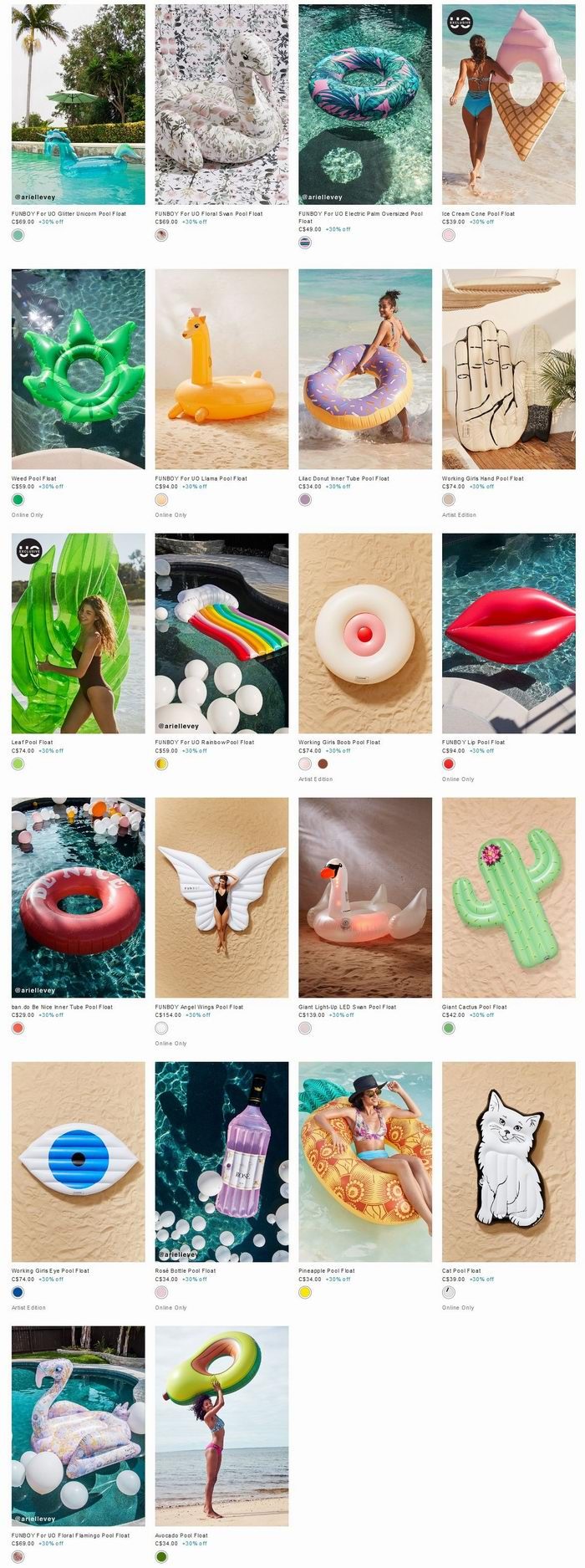View the Avocado Pool Float product
Image resolution: width=585 pixels, height=1568 pixels.
pyautogui.click(x=221, y=1426)
